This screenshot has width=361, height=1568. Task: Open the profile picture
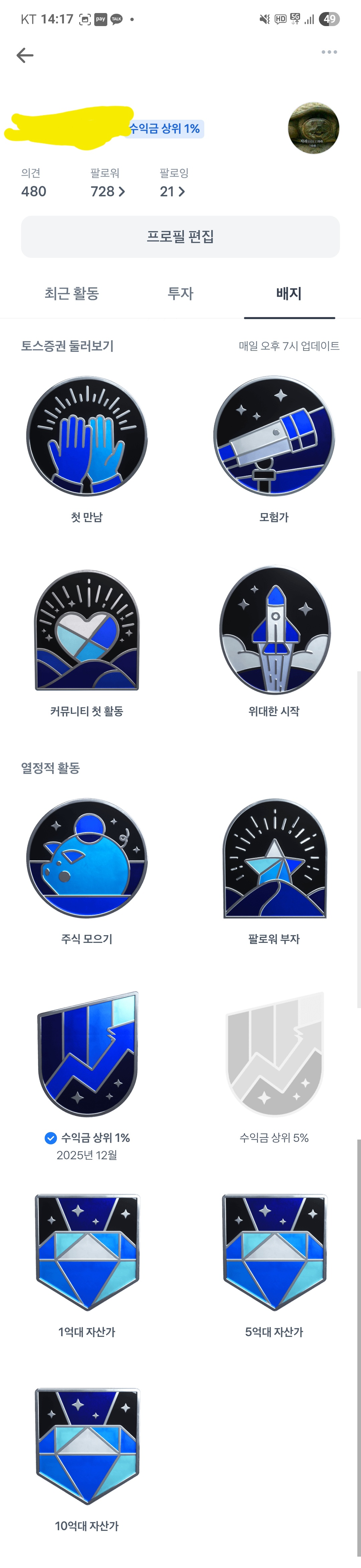[314, 128]
